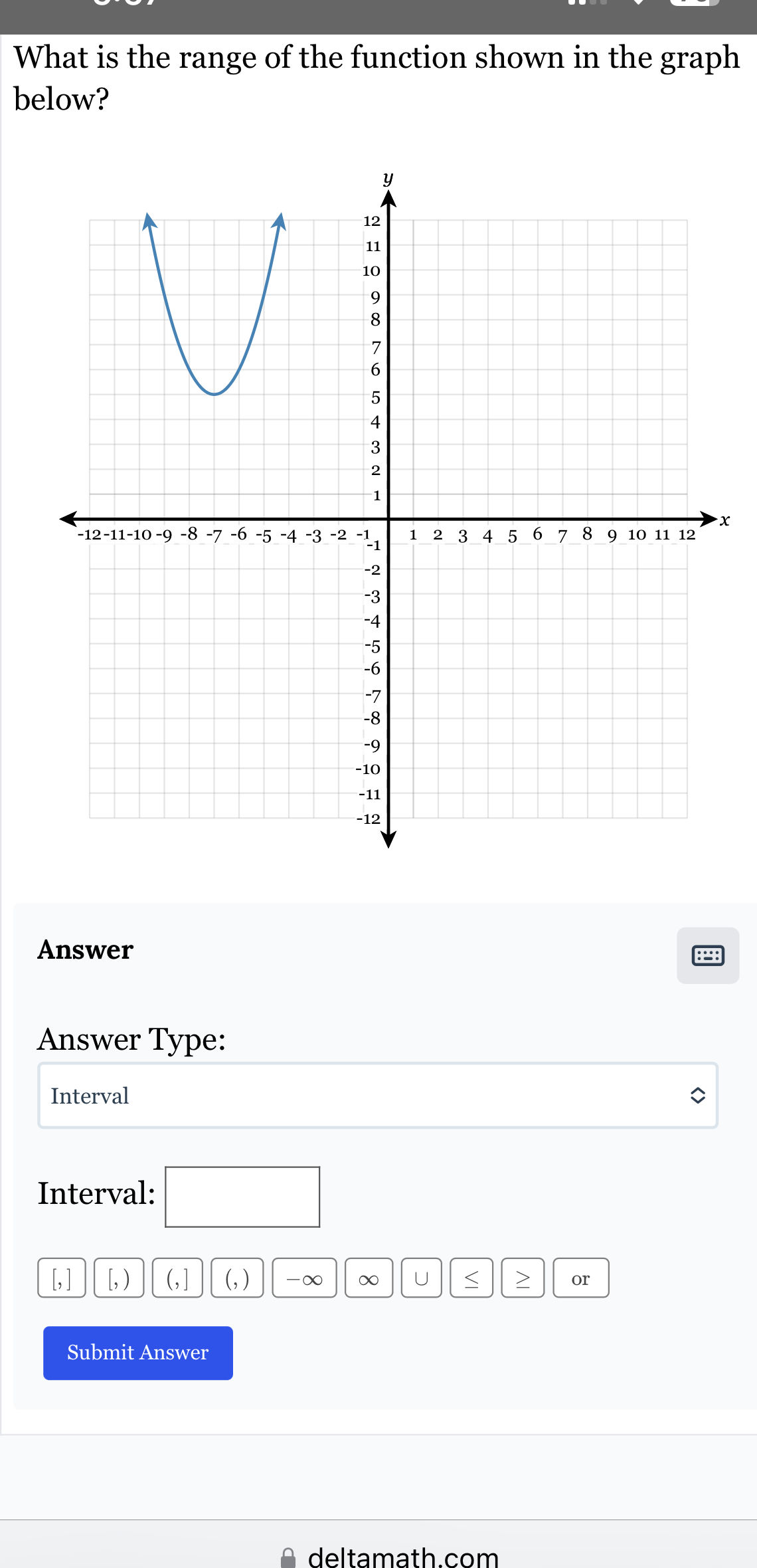This screenshot has height=1568, width=757.
Task: Expand the chevron in the top toolbar
Action: click(x=637, y=4)
